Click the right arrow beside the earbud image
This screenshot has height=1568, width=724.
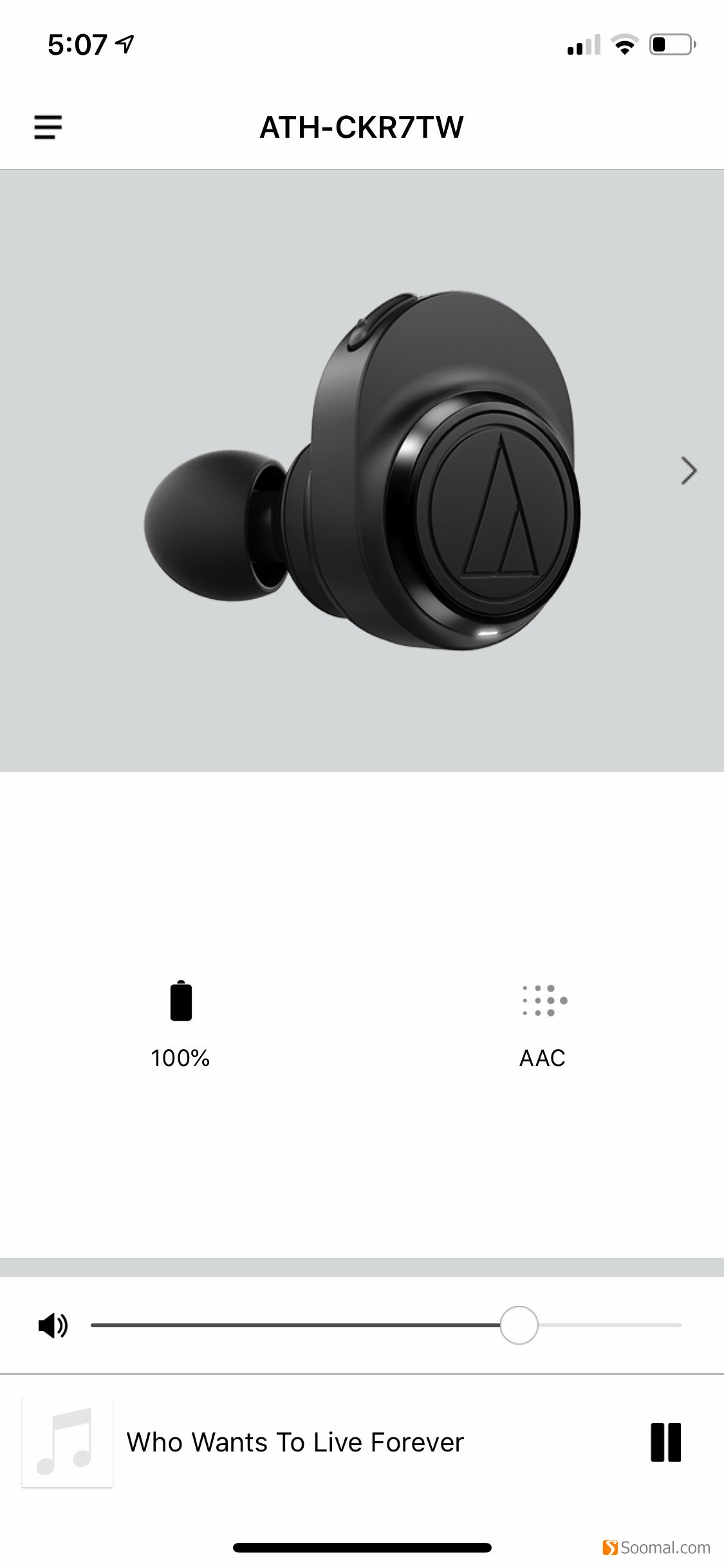[x=687, y=472]
